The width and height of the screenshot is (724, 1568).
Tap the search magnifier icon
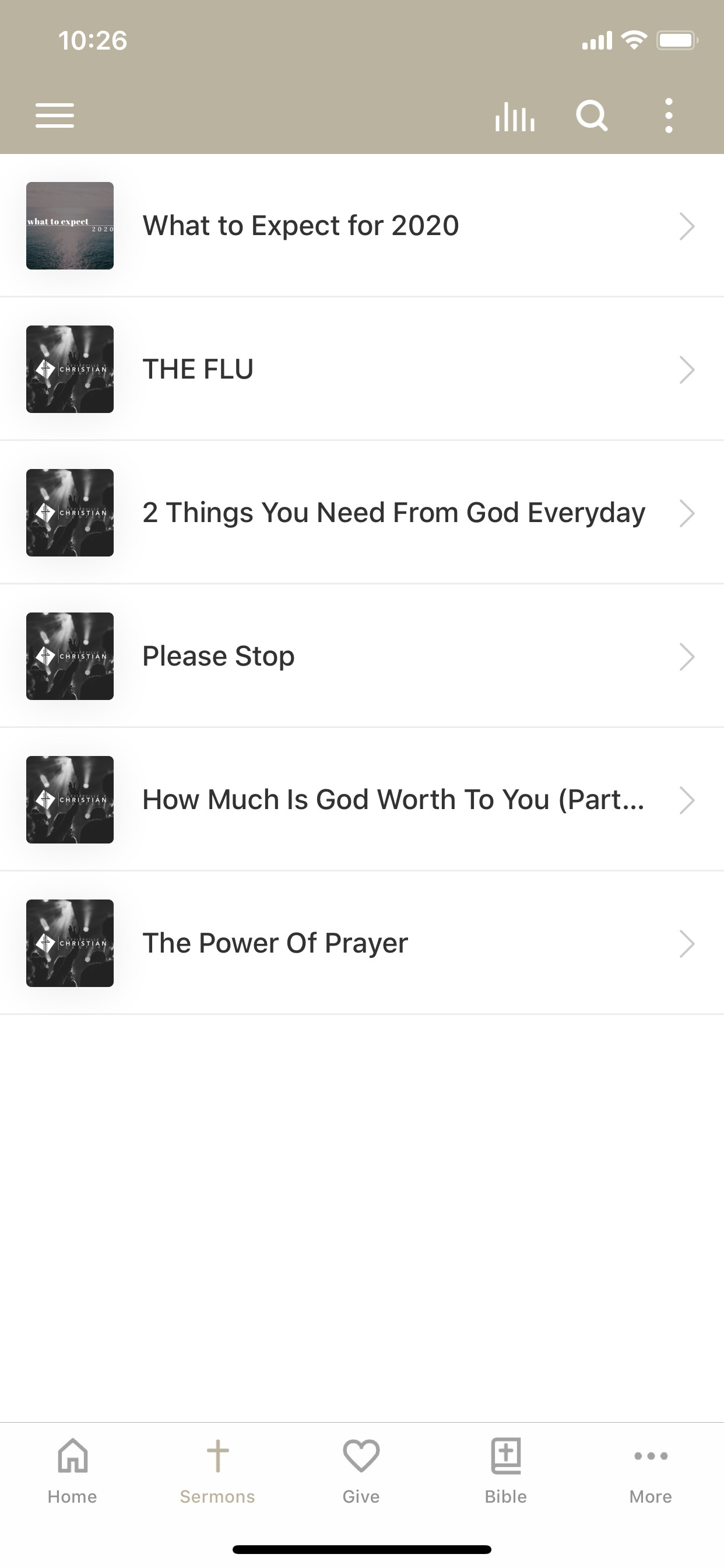[x=591, y=116]
